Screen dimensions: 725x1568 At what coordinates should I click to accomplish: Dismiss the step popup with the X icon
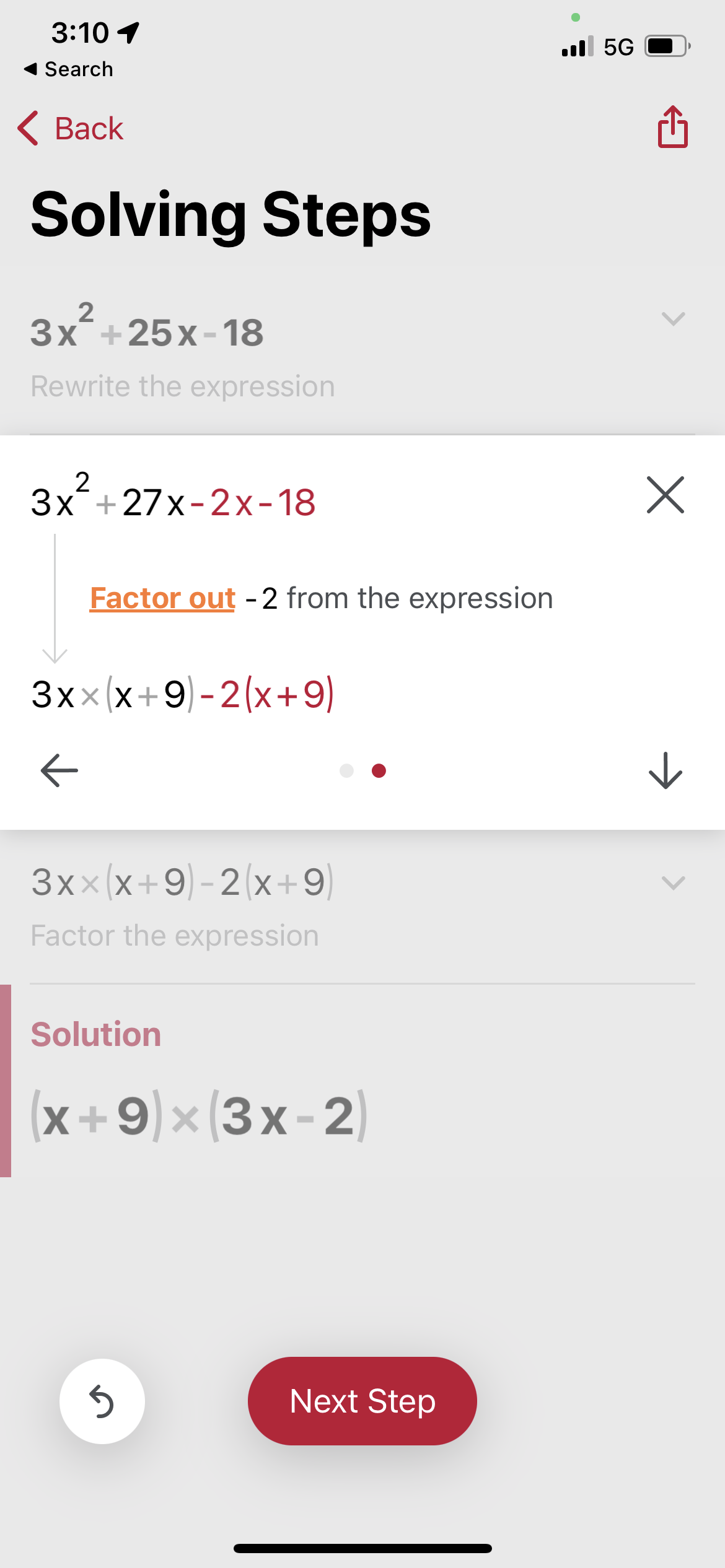click(665, 495)
